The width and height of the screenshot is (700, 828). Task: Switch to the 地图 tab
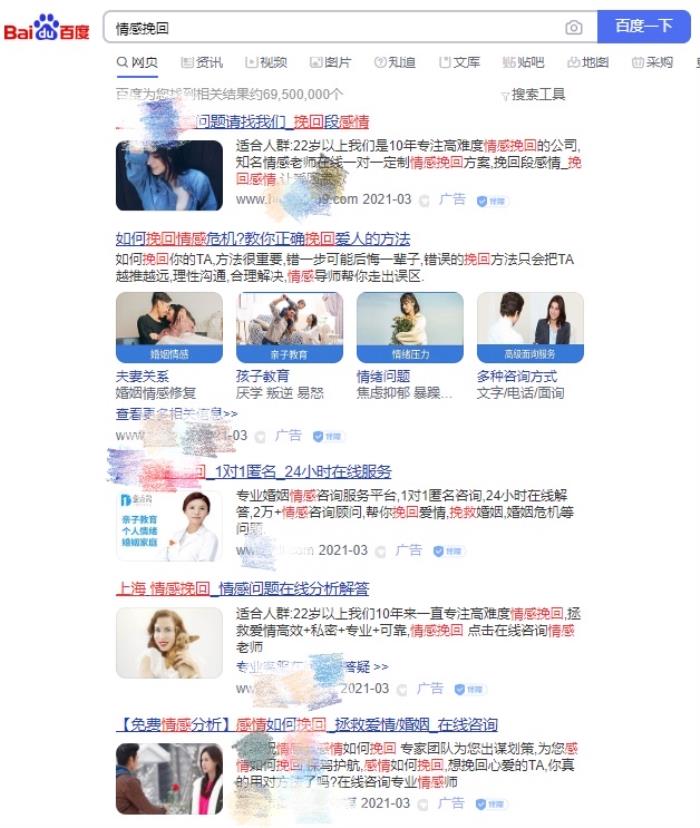[x=588, y=62]
